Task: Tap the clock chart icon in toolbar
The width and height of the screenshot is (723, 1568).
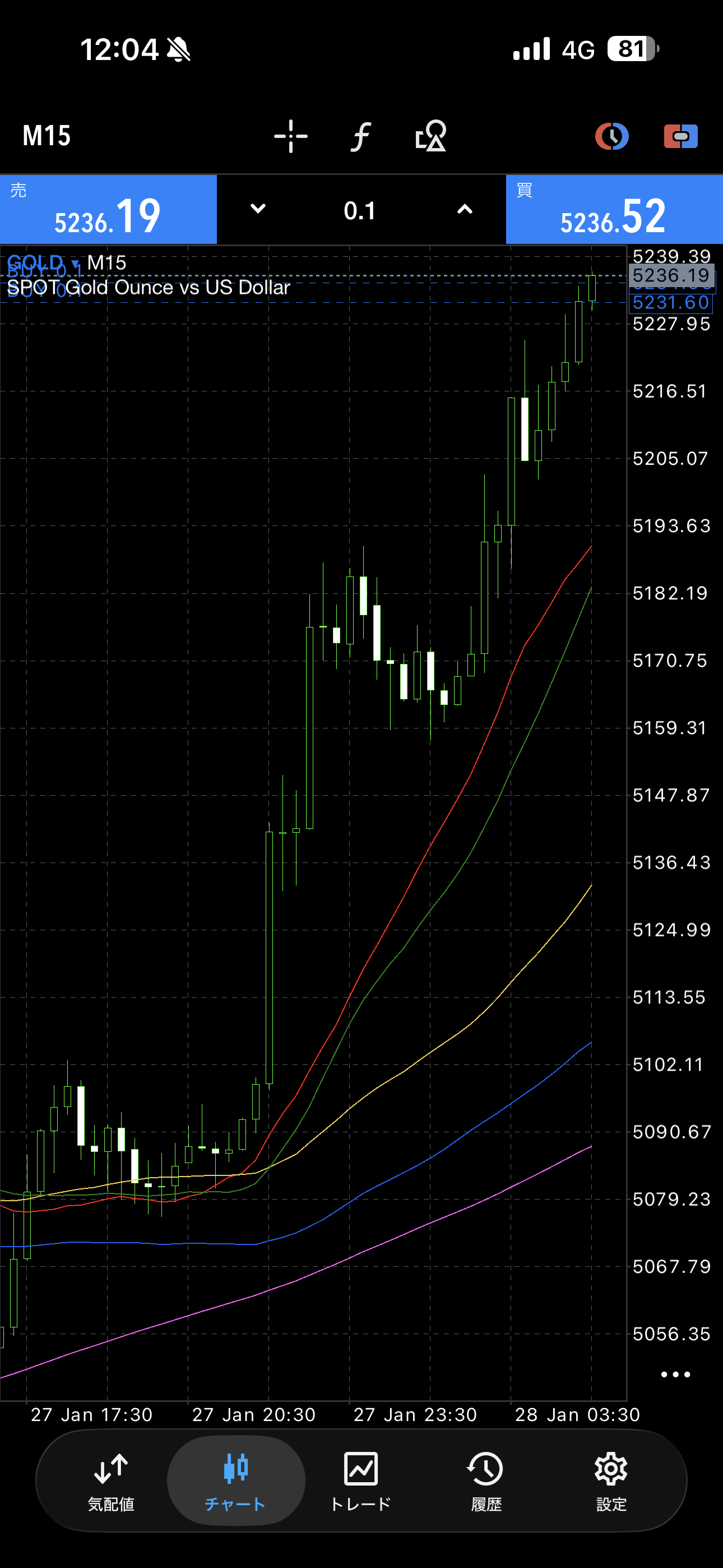Action: coord(611,136)
